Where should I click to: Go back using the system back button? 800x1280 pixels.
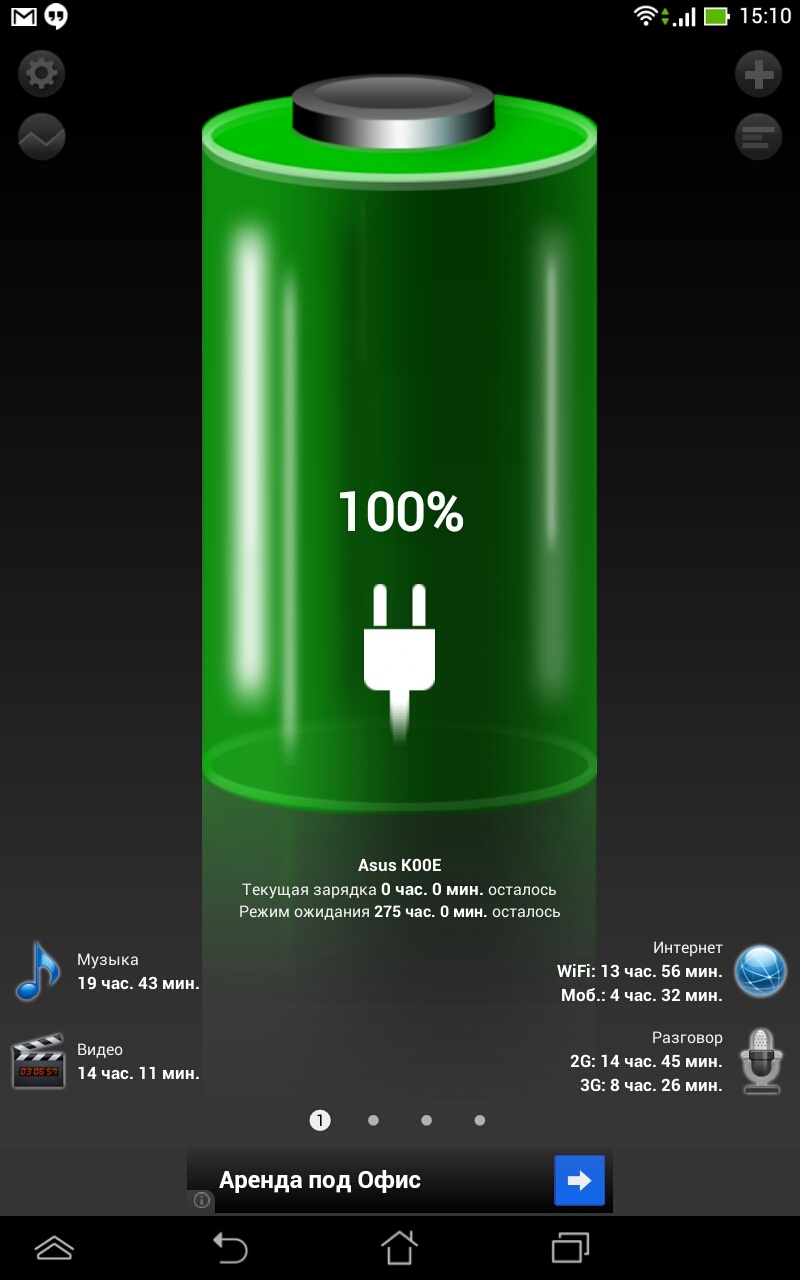pyautogui.click(x=230, y=1247)
